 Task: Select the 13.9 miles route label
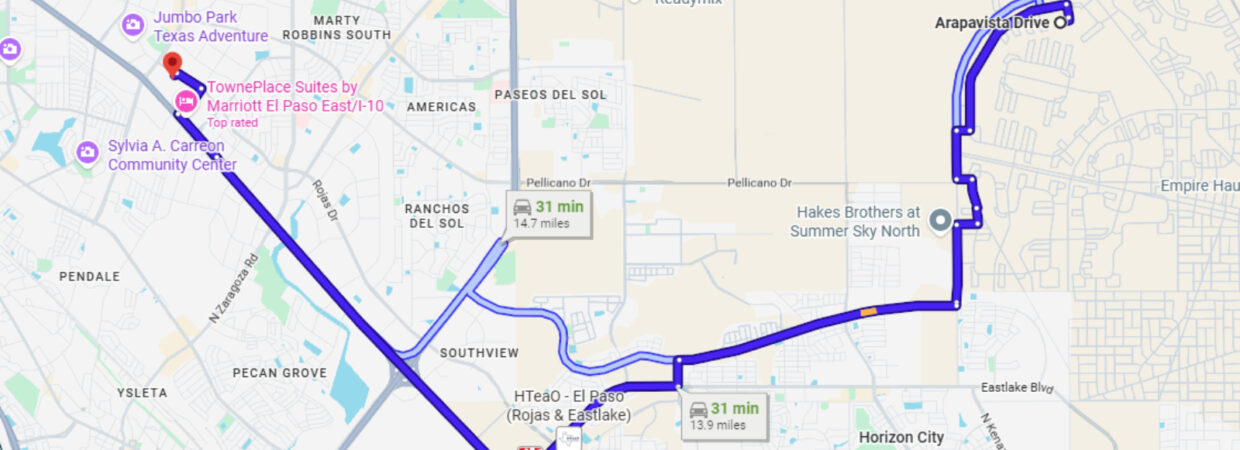tap(725, 415)
